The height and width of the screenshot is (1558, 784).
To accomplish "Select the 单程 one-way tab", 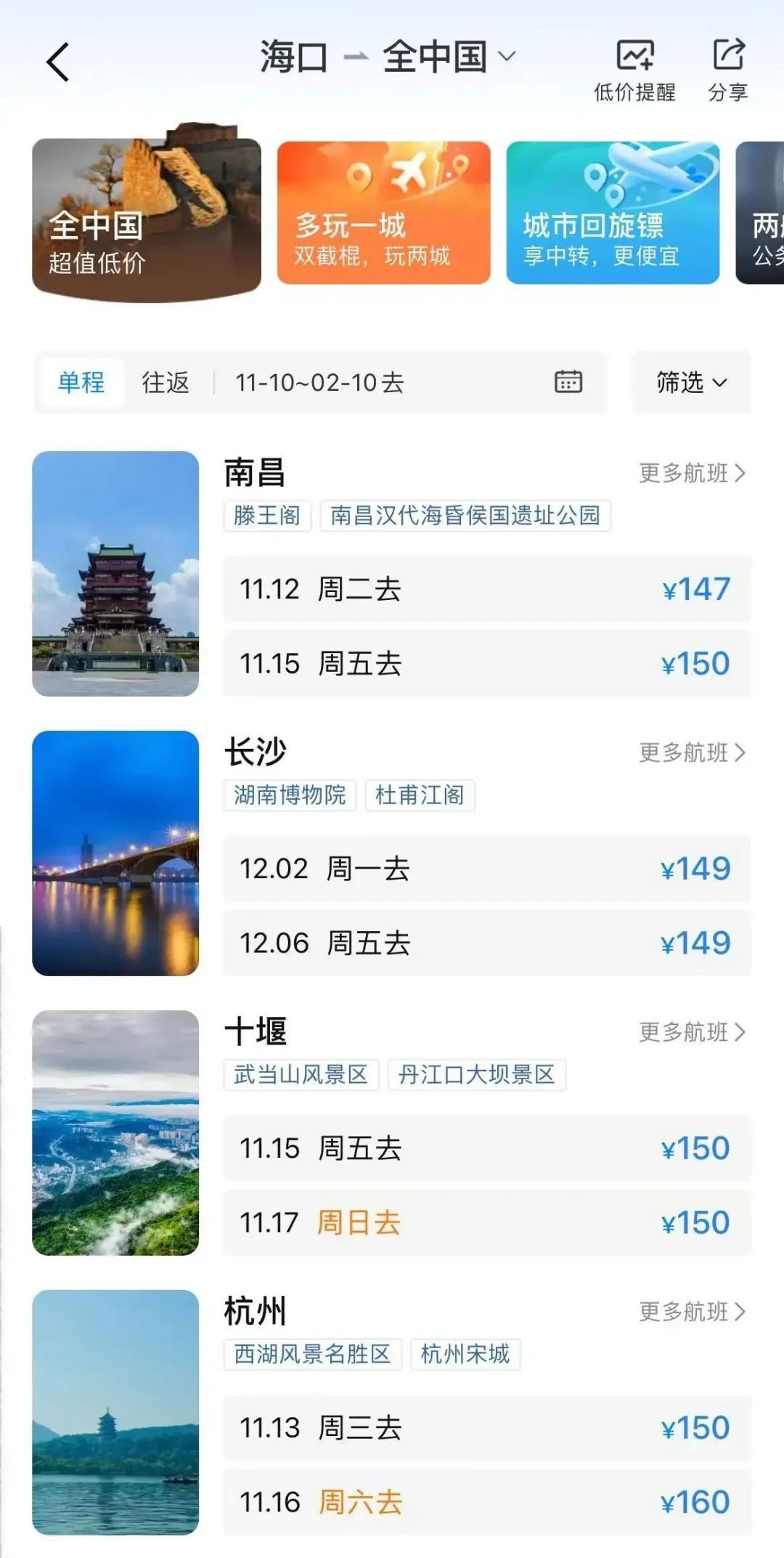I will [81, 382].
